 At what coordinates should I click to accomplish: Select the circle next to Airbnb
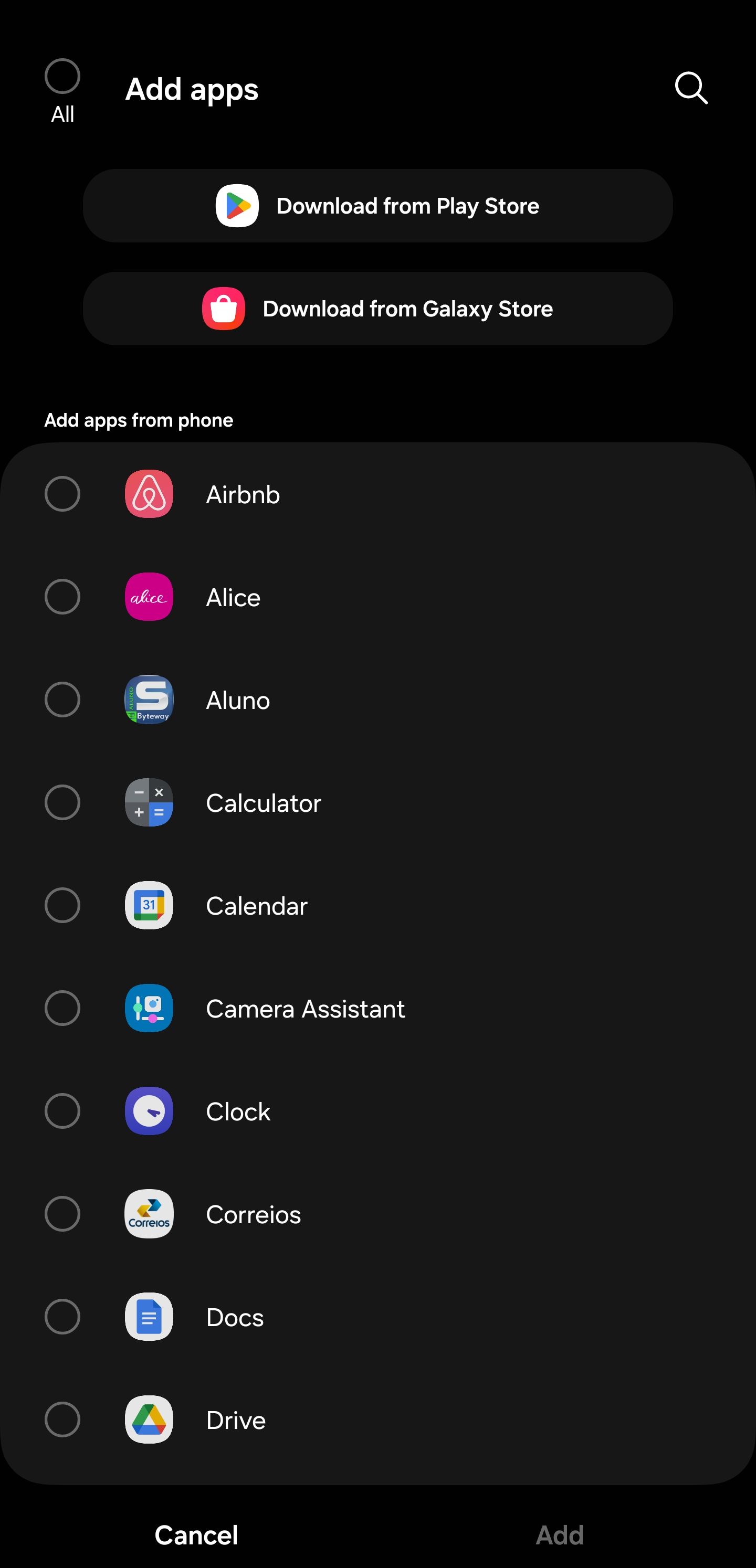click(63, 494)
